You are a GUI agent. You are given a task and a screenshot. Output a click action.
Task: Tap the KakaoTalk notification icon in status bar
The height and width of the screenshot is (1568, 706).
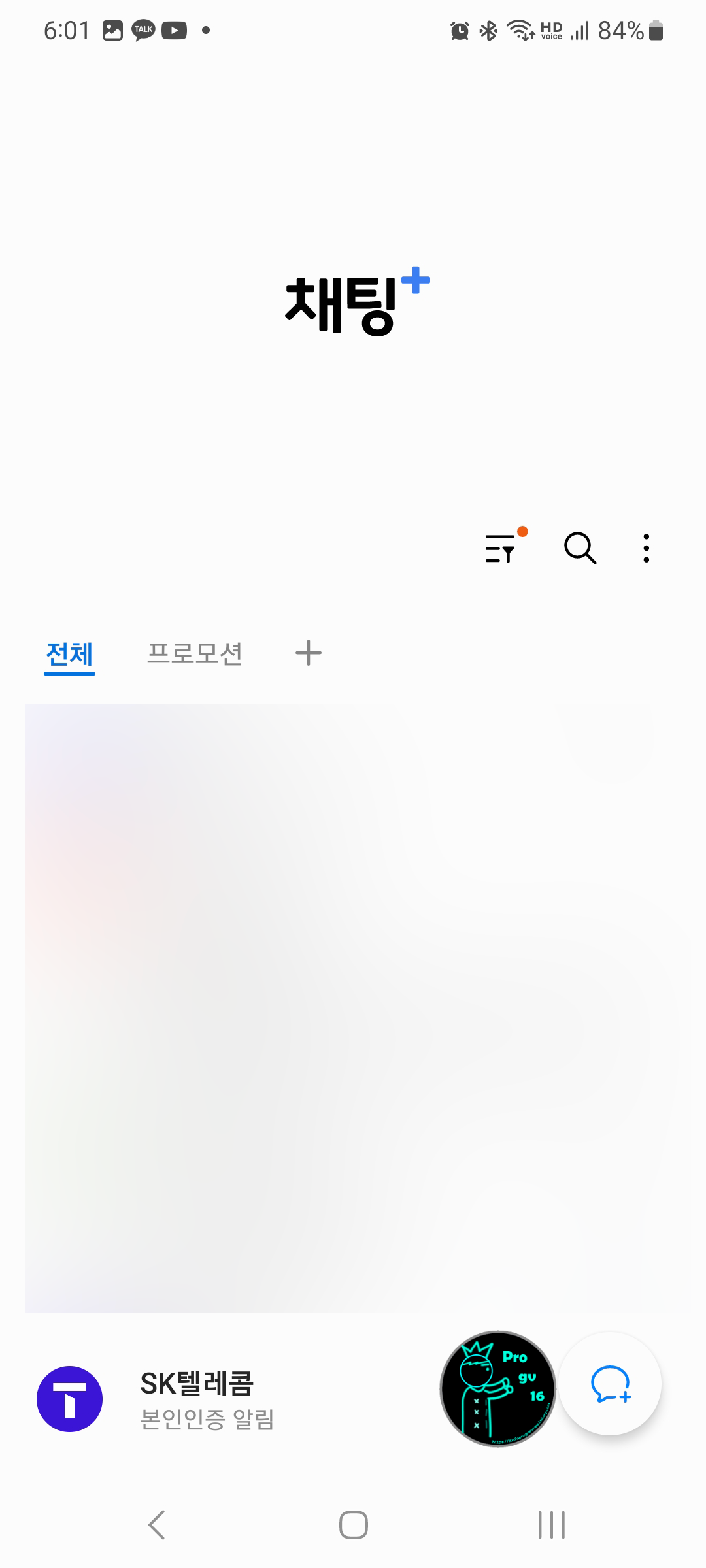click(143, 29)
